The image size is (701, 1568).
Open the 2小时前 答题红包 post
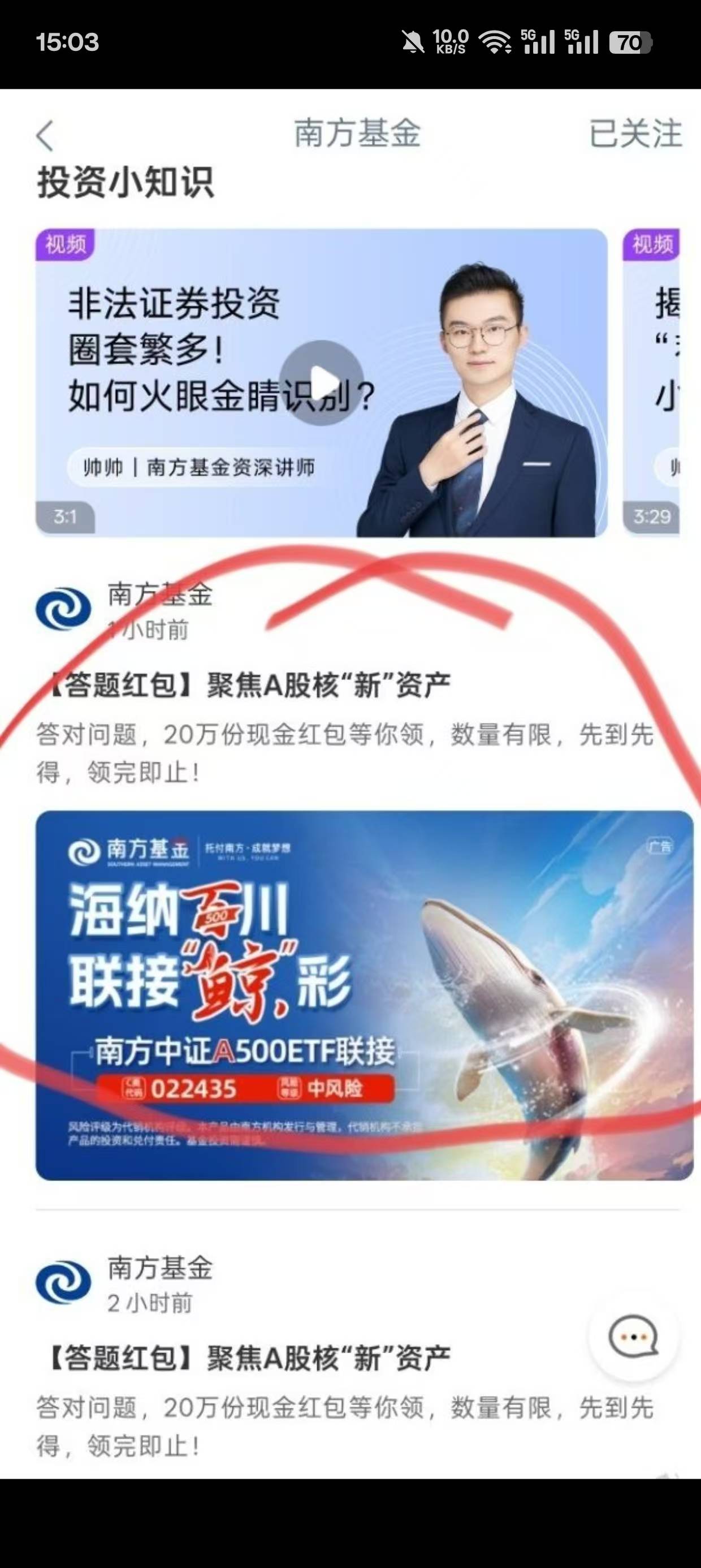pos(249,1359)
